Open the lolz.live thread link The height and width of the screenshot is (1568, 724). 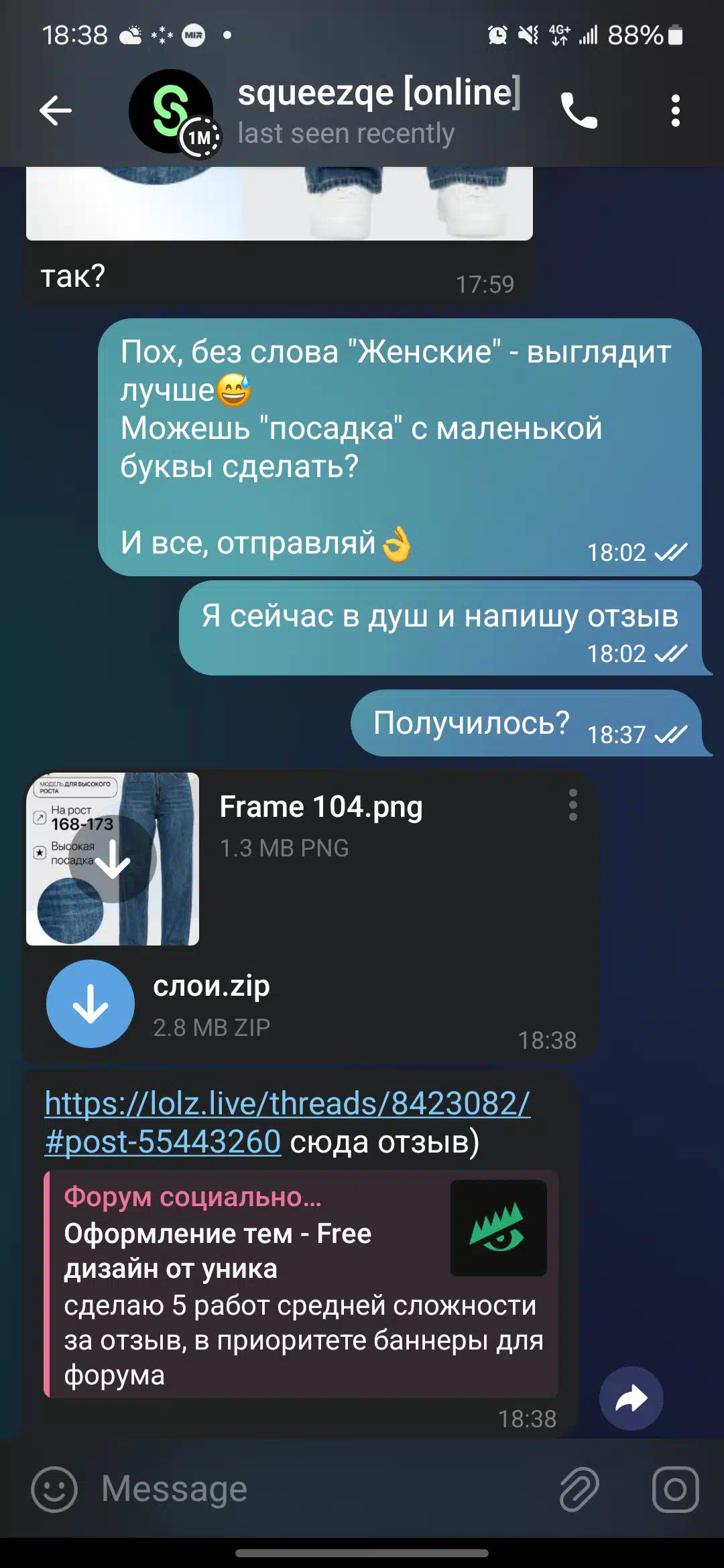coord(287,1122)
